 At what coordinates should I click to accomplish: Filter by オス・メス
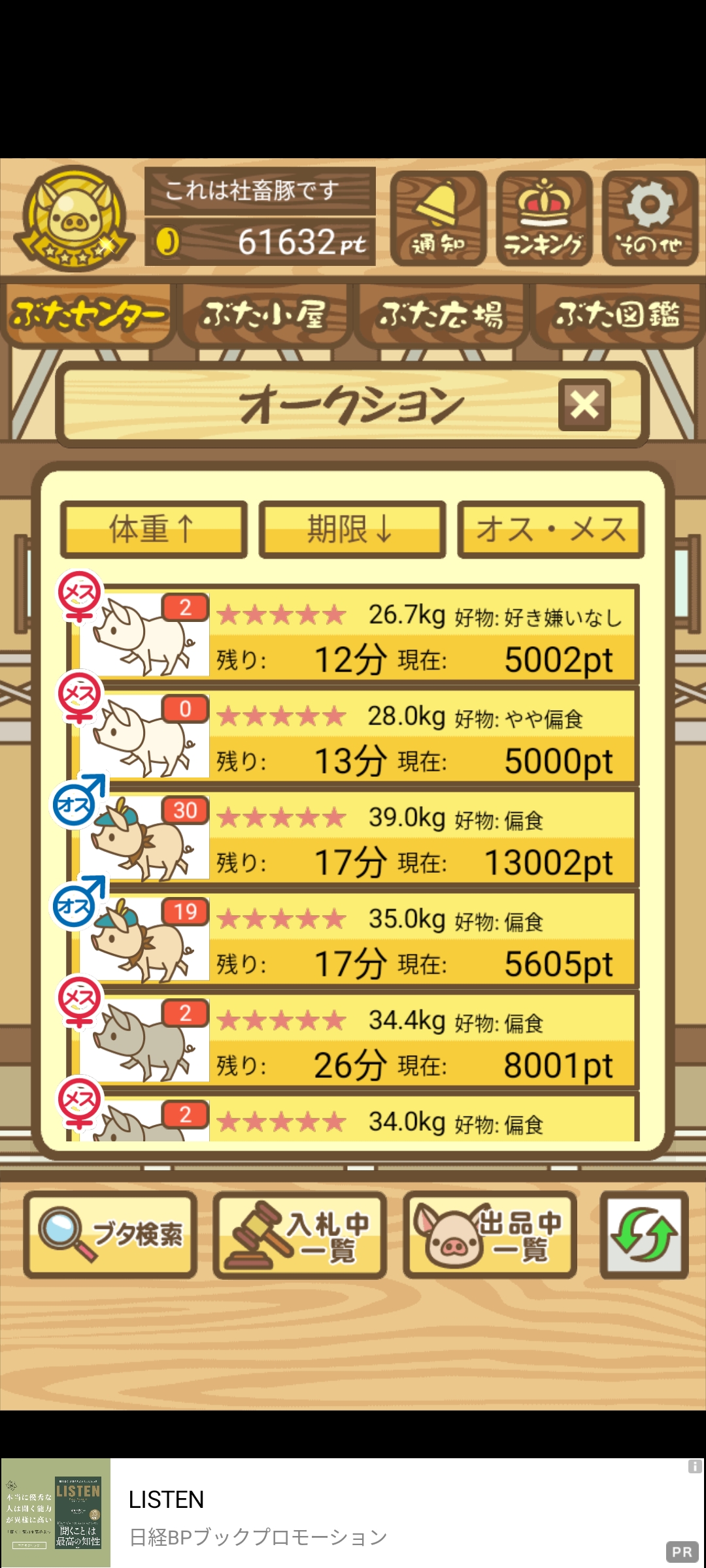point(551,529)
